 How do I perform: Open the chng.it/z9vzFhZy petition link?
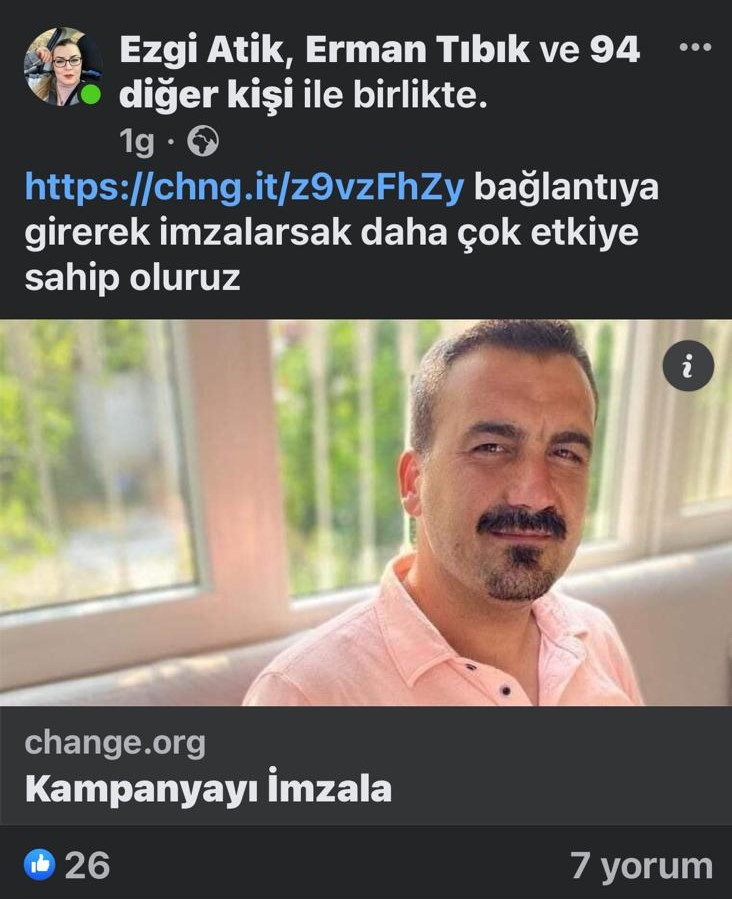click(x=243, y=187)
